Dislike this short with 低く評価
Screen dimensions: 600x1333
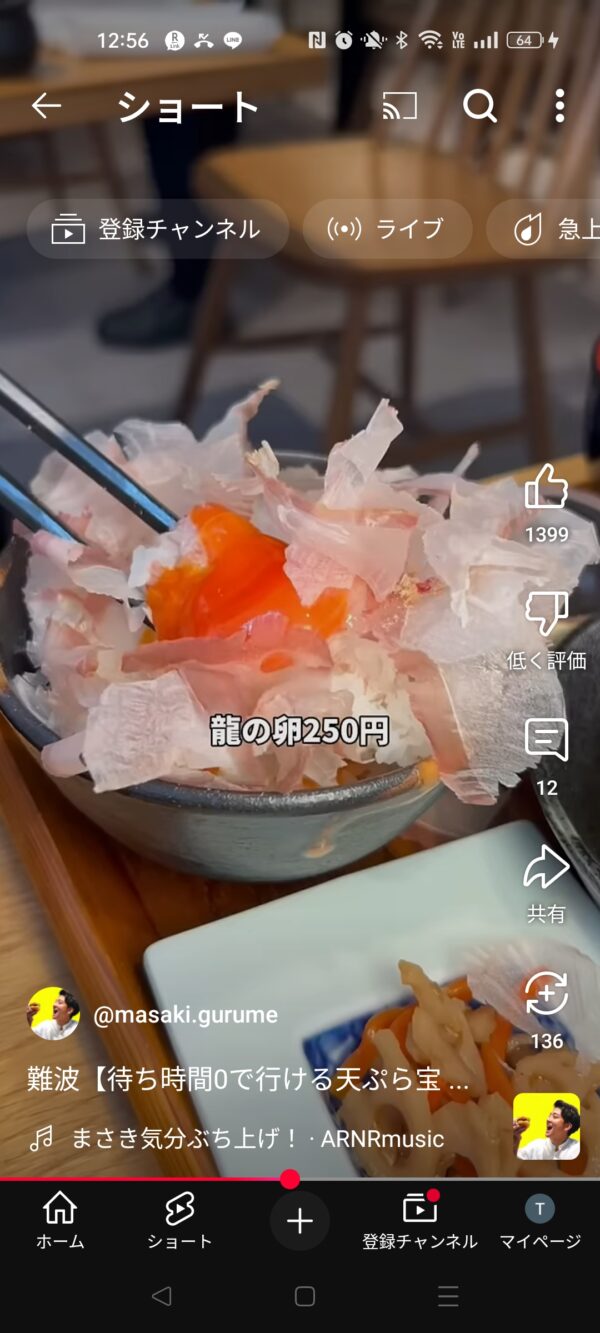546,615
